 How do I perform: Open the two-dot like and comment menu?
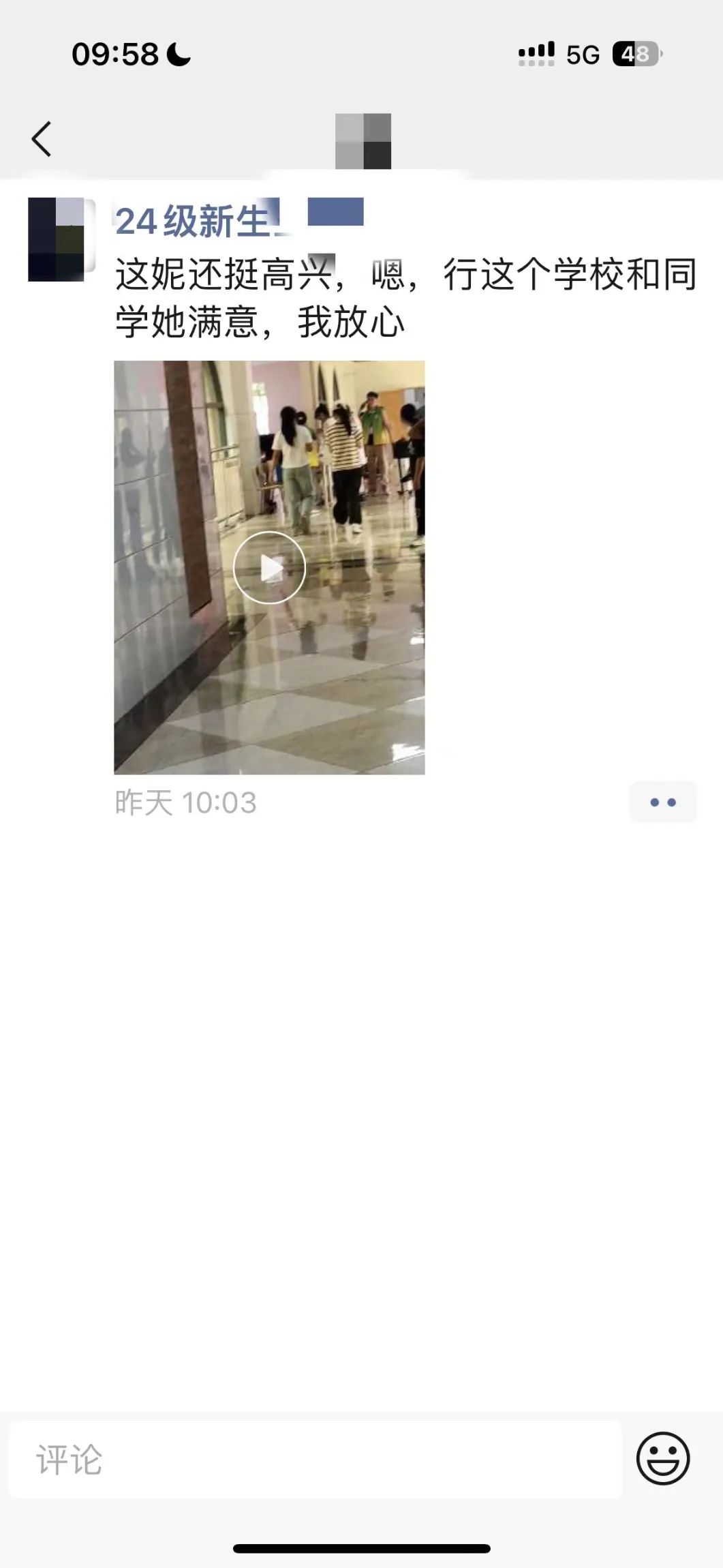662,802
